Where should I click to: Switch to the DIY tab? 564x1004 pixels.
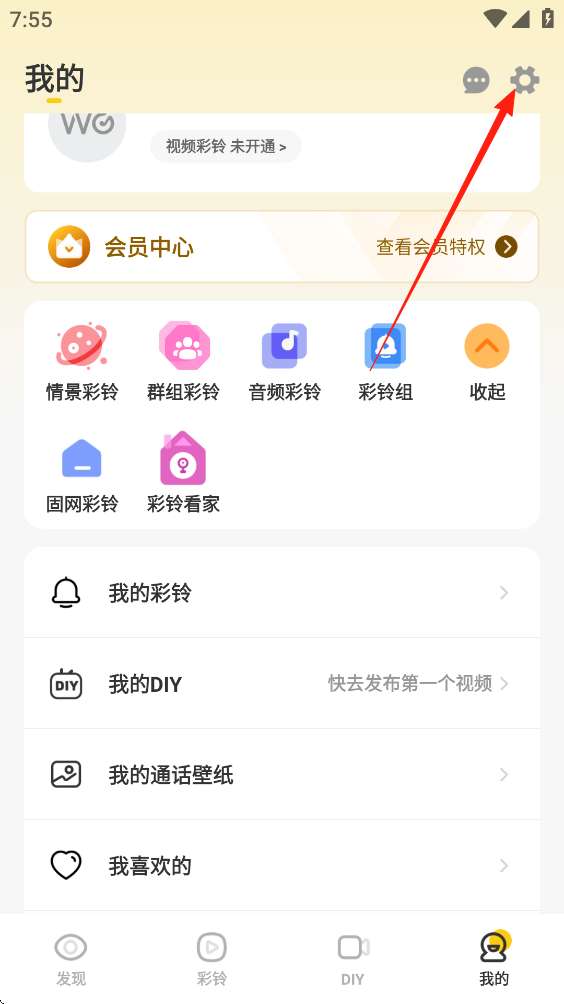pos(353,959)
